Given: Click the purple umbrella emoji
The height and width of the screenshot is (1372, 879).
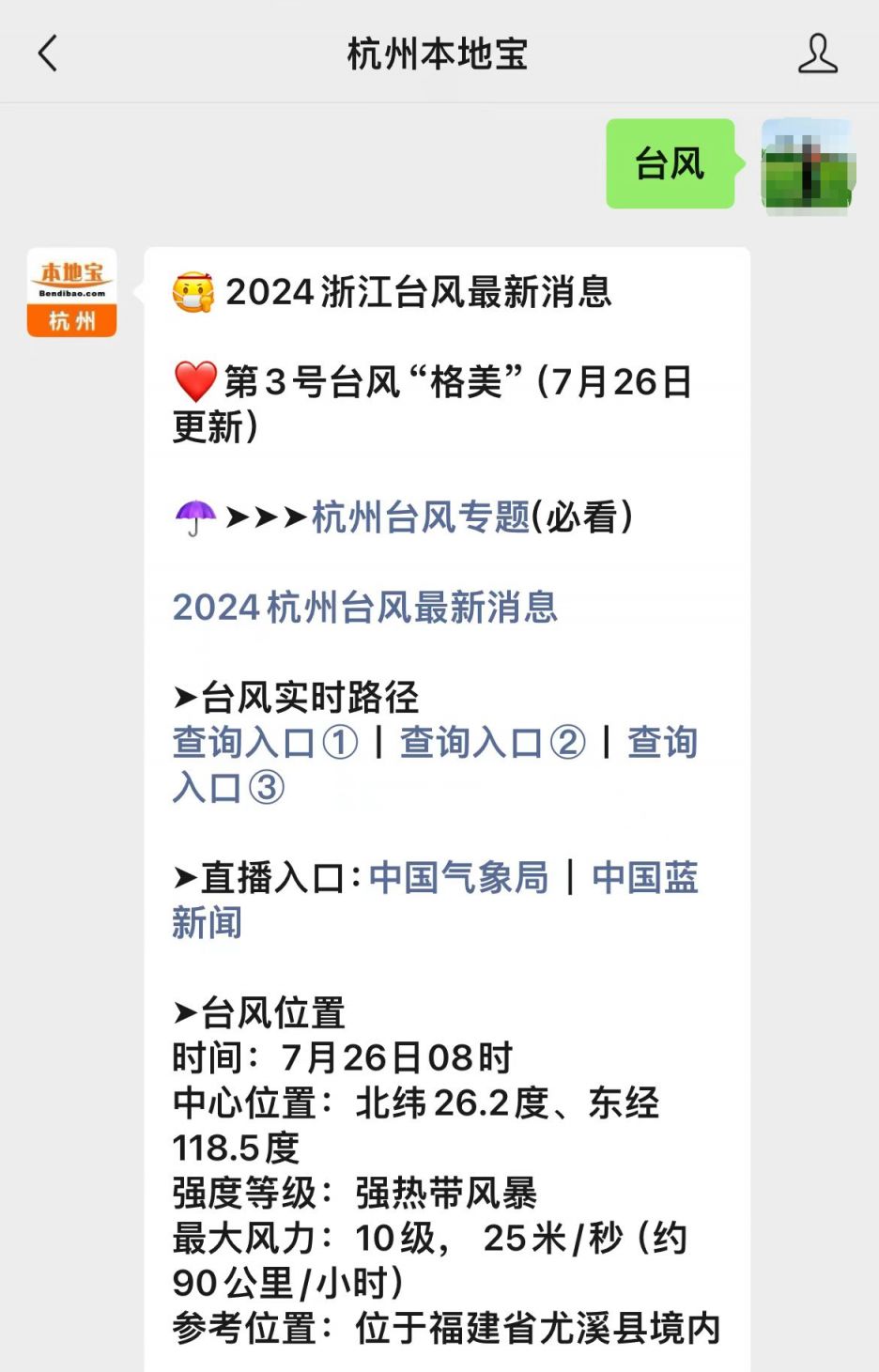Looking at the screenshot, I should (x=194, y=516).
